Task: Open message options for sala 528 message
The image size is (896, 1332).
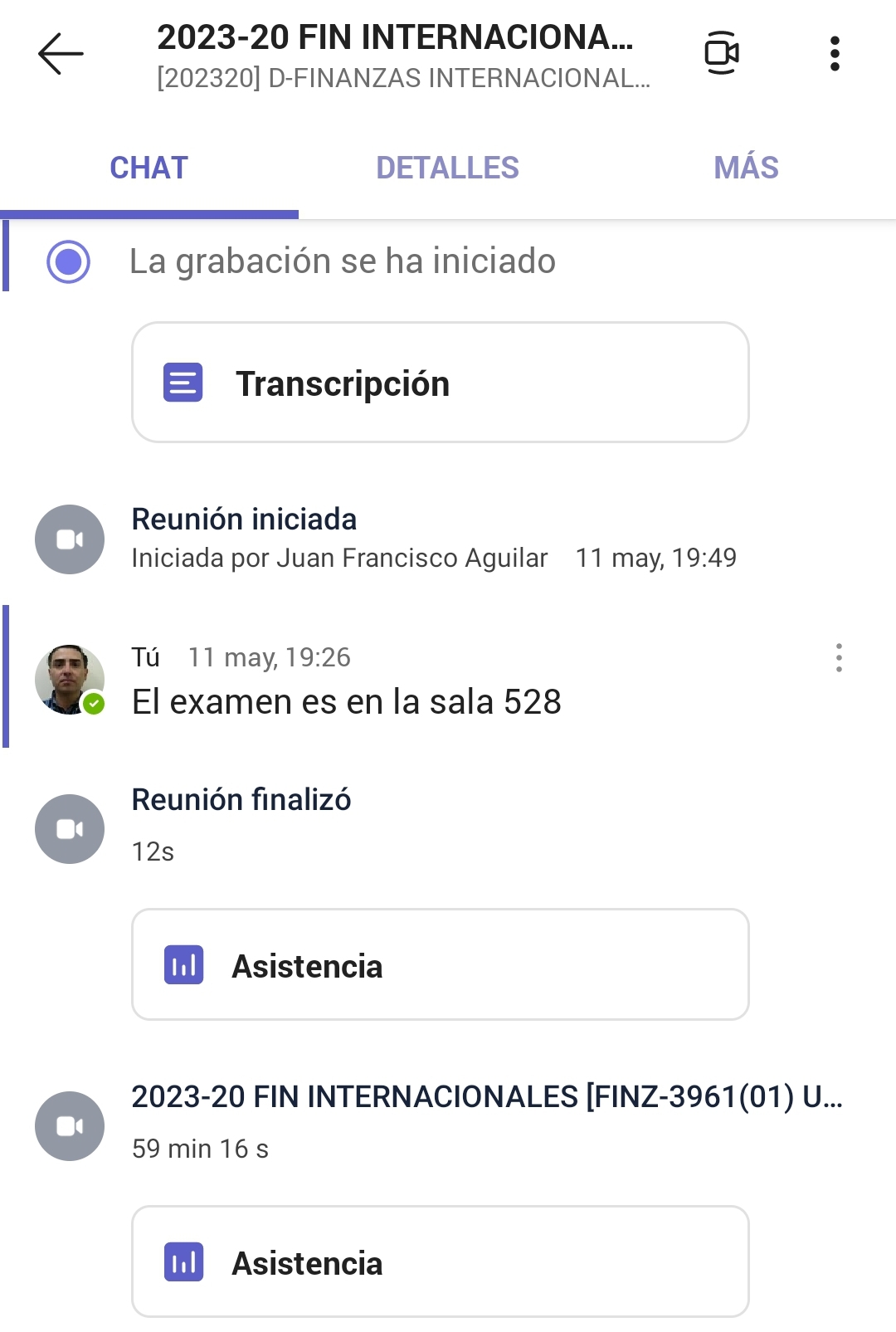Action: (839, 658)
